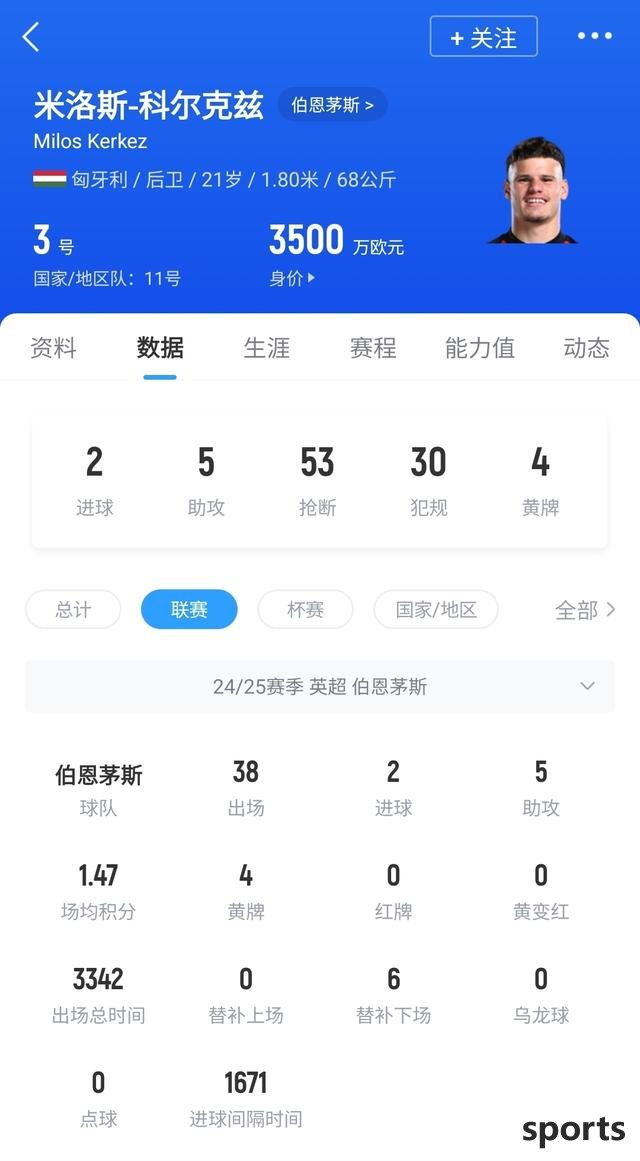This screenshot has height=1161, width=640.
Task: Follow the player with +关注 button
Action: [x=484, y=37]
